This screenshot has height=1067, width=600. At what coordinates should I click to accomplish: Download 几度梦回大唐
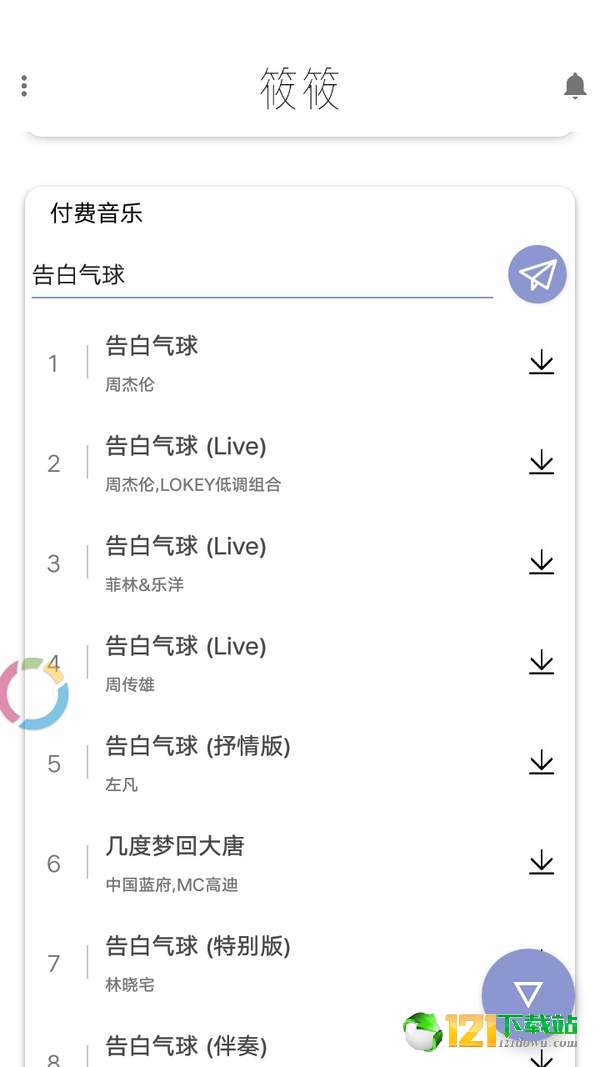click(x=541, y=862)
